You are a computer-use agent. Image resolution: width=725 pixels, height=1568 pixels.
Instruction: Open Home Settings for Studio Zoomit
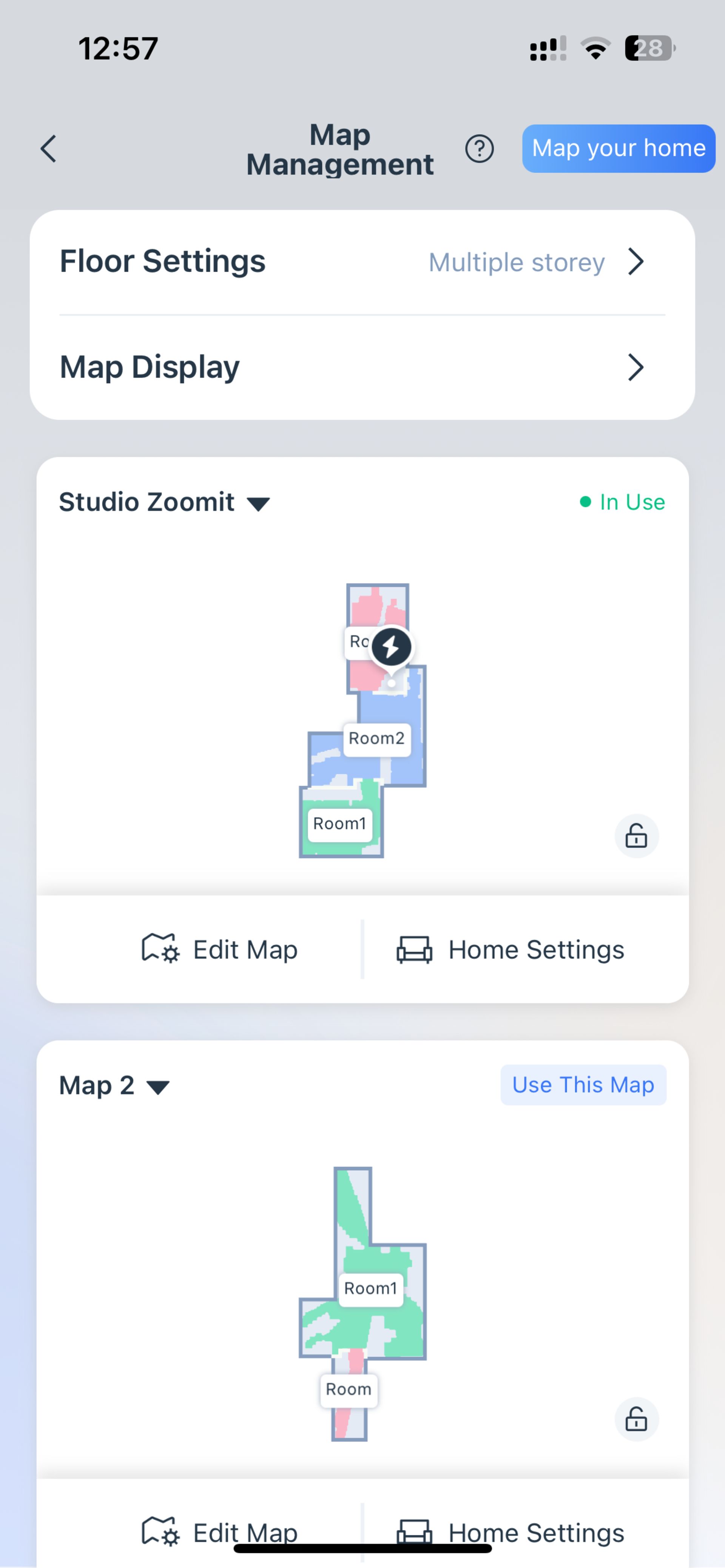click(x=511, y=949)
